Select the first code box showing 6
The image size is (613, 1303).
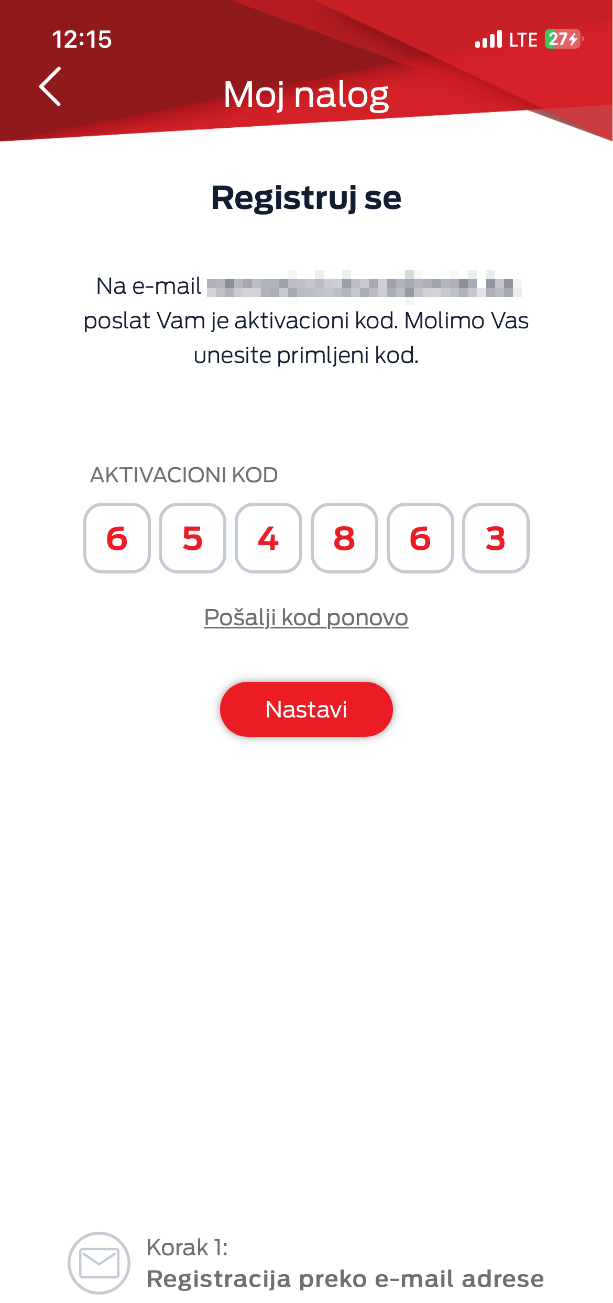117,538
